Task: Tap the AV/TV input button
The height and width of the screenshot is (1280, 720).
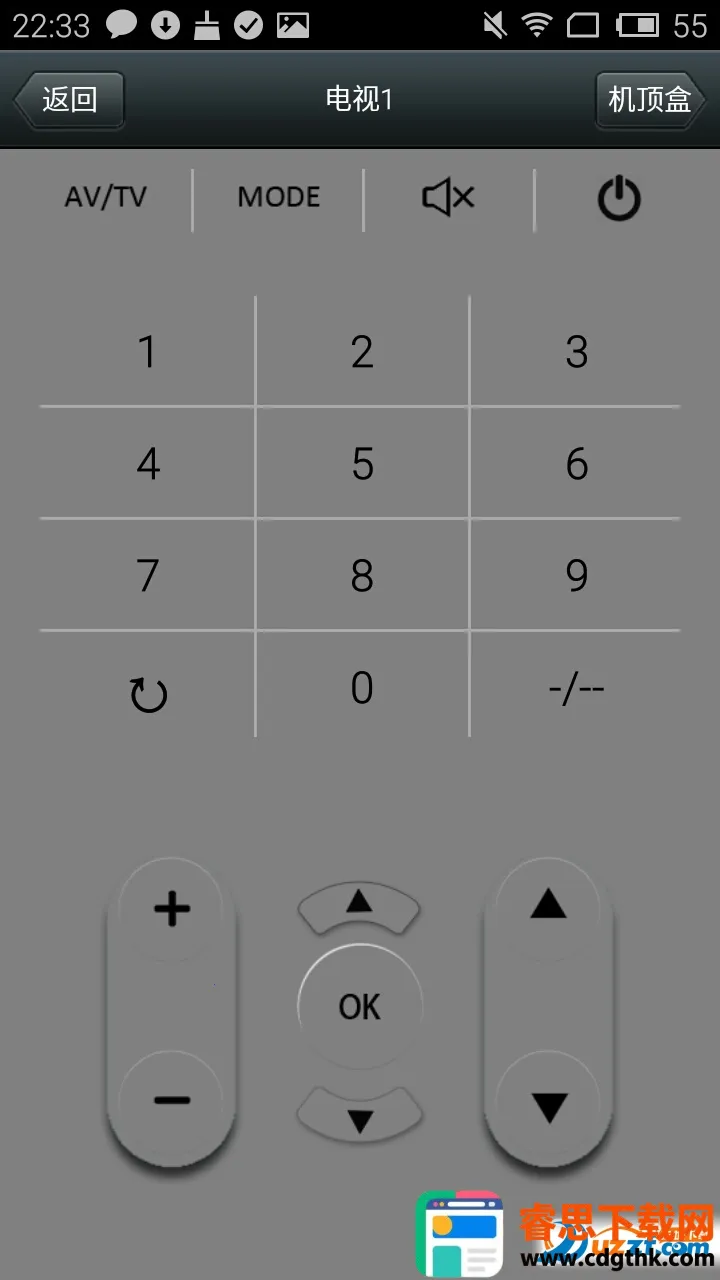Action: 106,197
